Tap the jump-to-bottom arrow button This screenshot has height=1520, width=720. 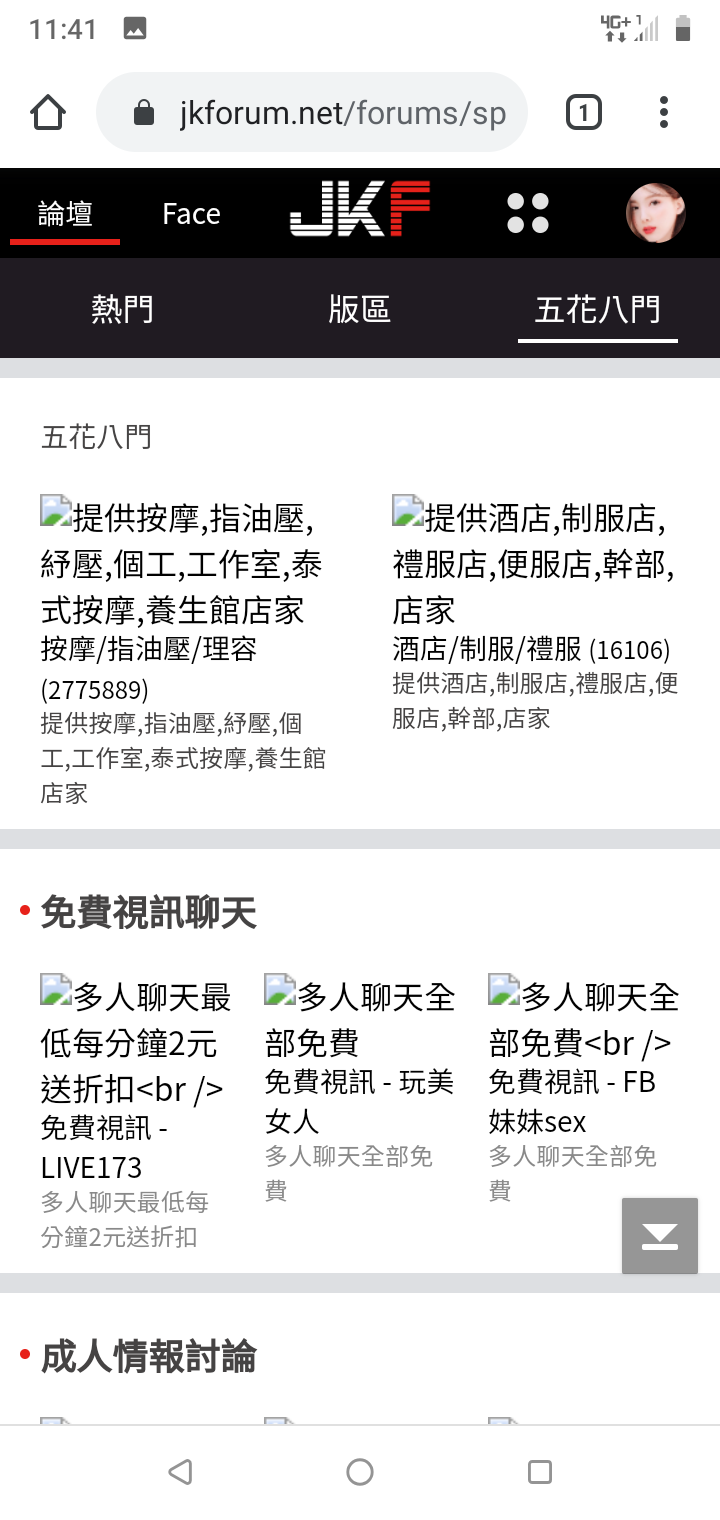tap(660, 1236)
